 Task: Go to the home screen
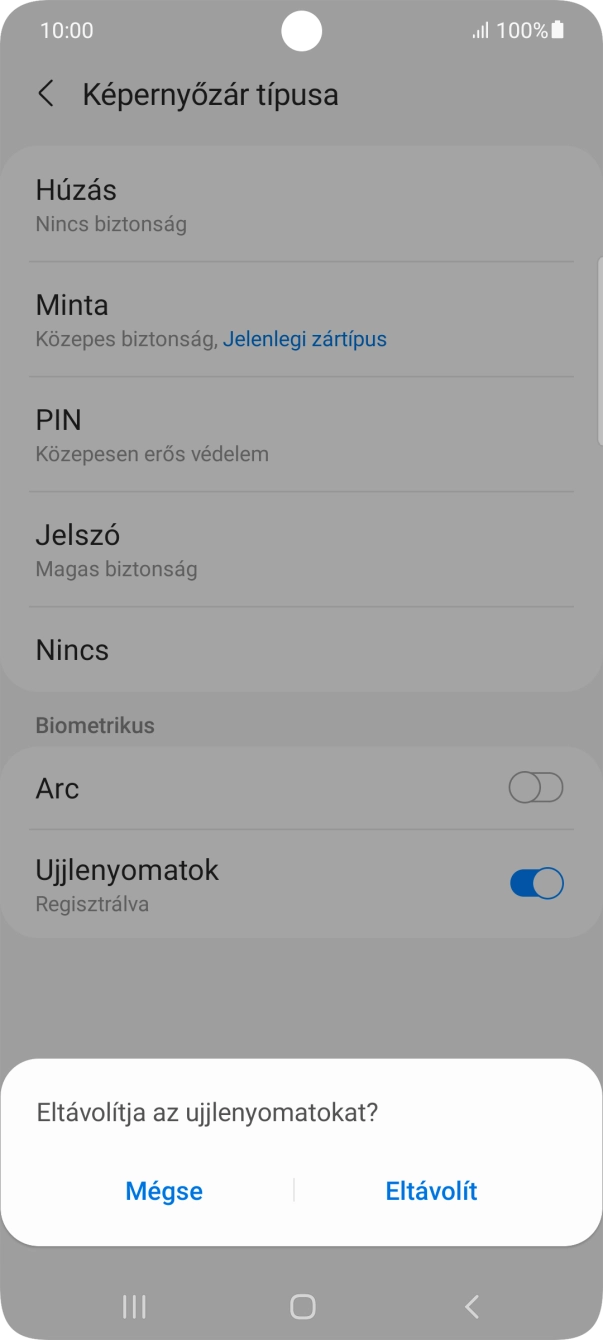coord(302,1306)
